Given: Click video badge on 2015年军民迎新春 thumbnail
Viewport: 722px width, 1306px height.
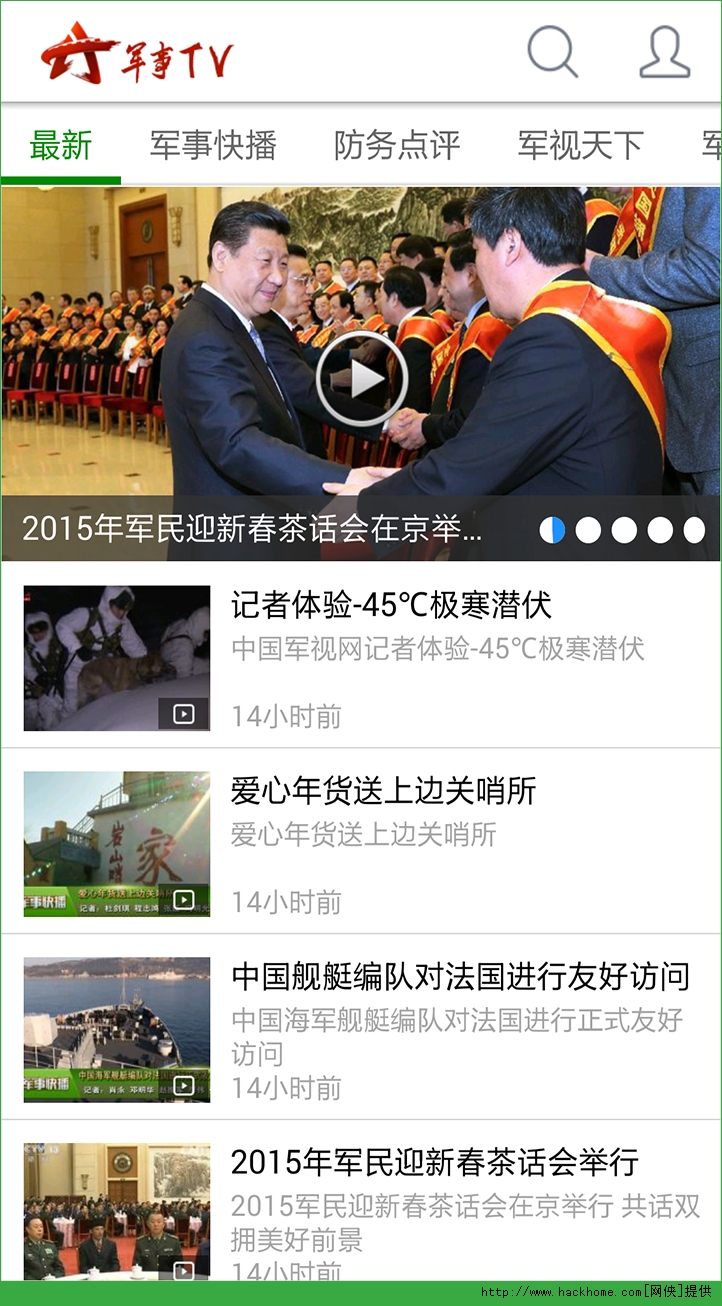Looking at the screenshot, I should (183, 1270).
